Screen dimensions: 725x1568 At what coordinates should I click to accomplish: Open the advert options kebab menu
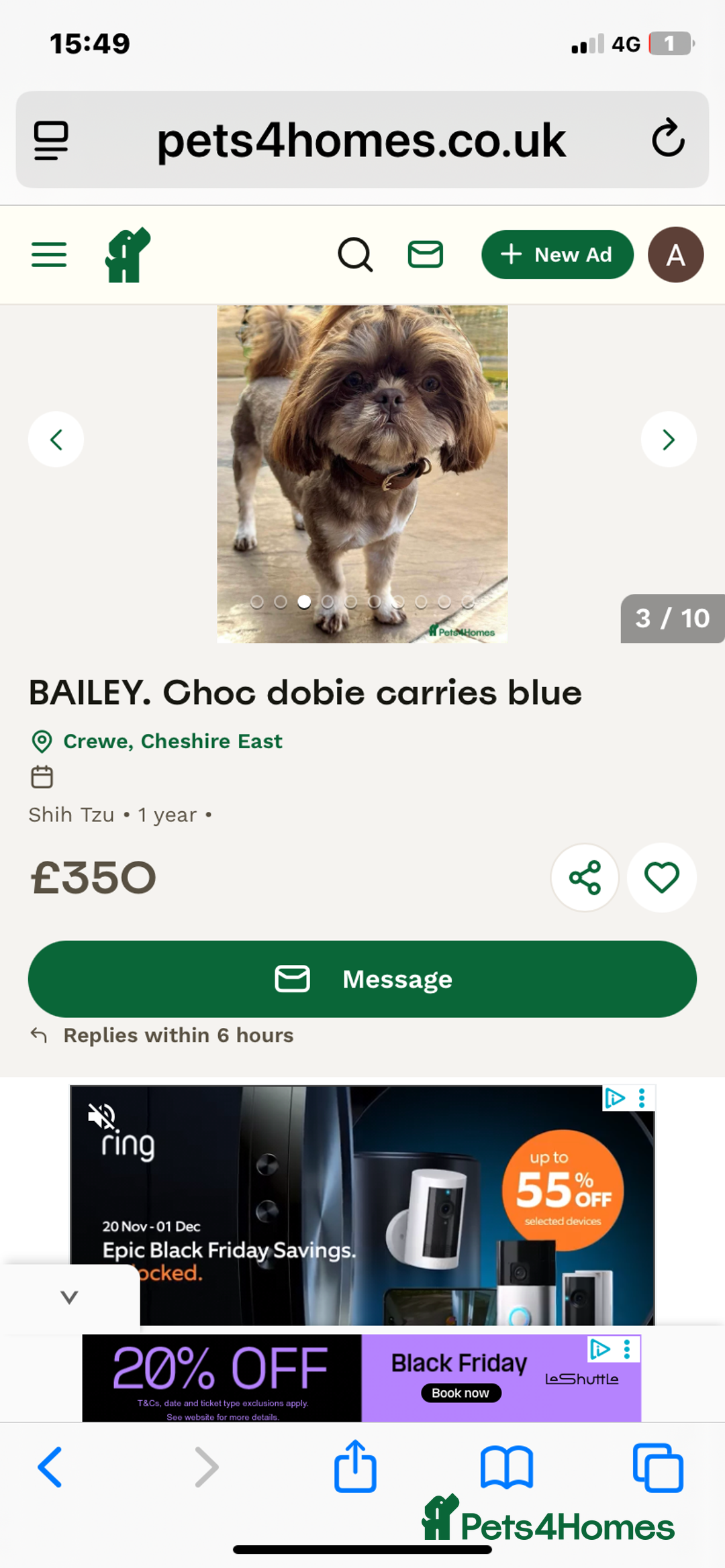point(642,1098)
